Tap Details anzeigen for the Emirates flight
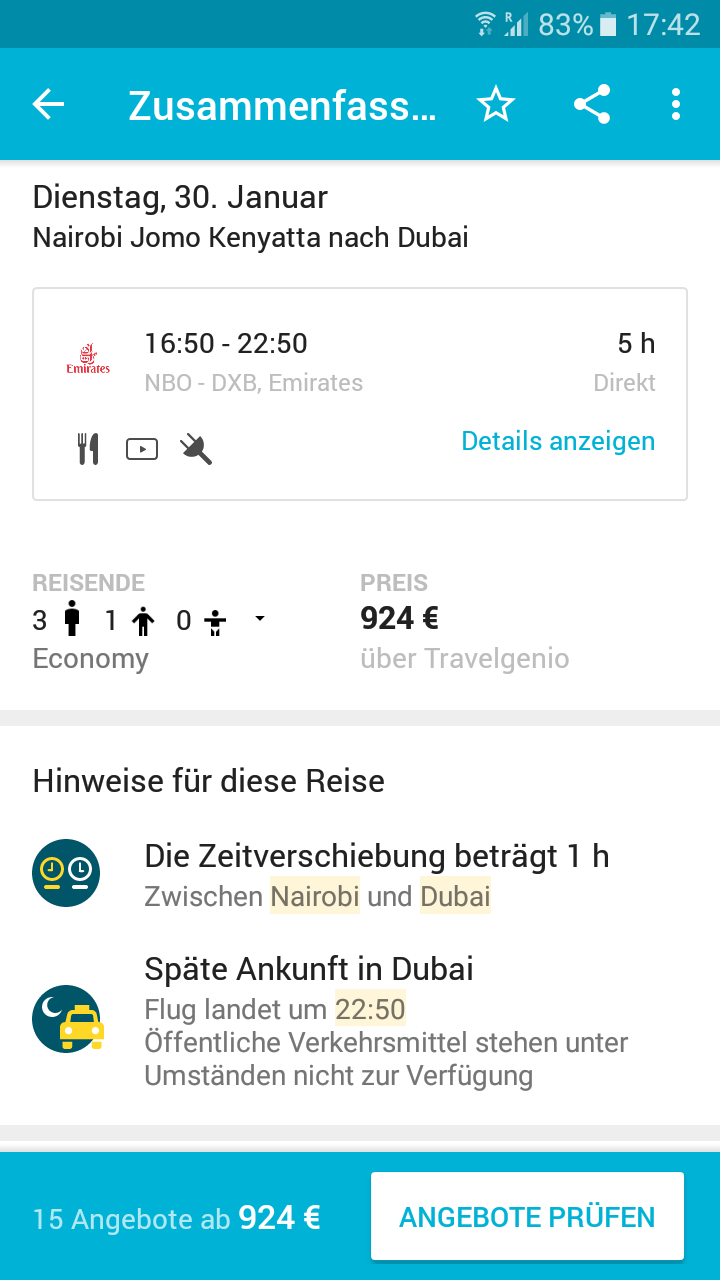720x1280 pixels. [558, 441]
